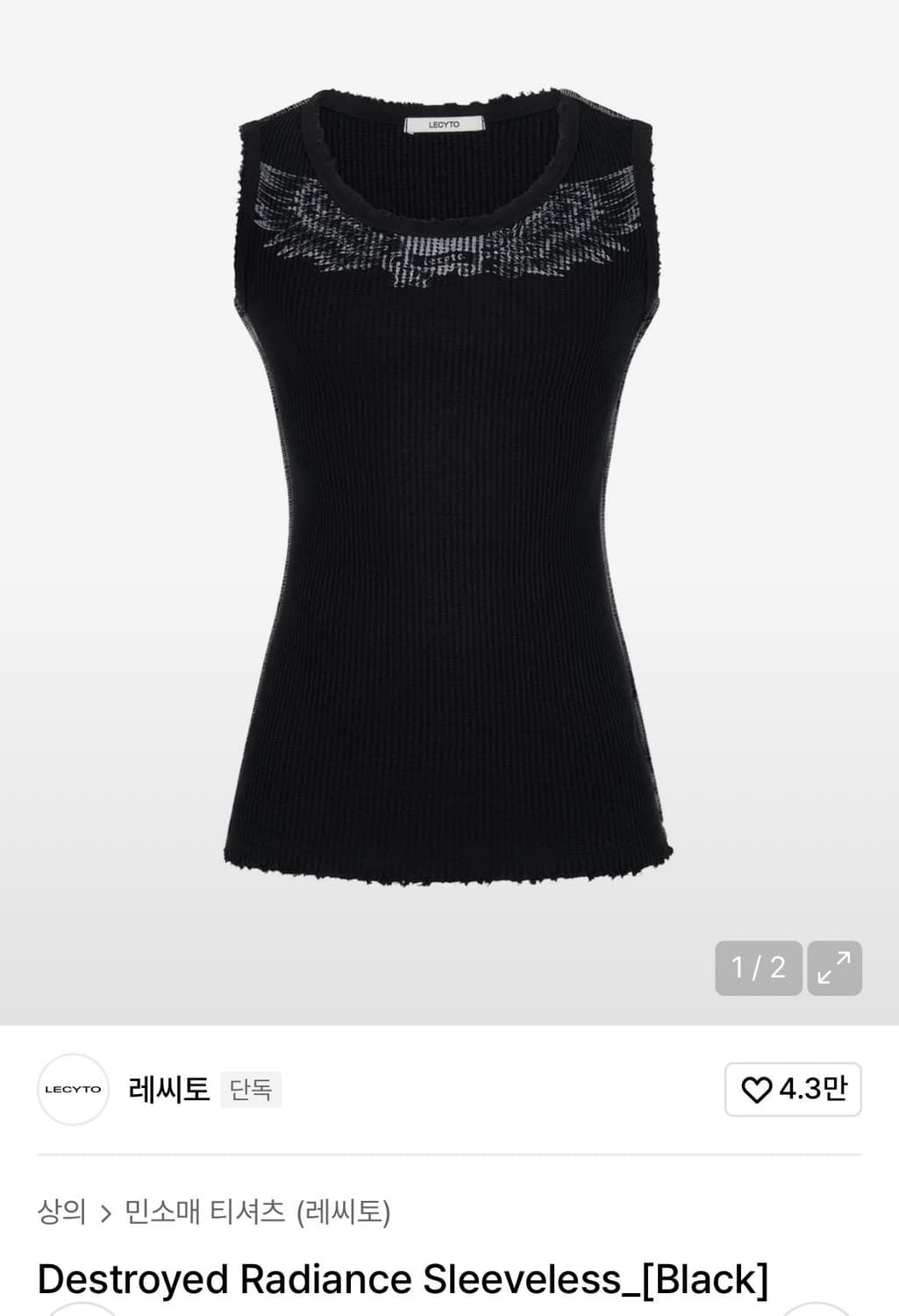Click the LECYTO circular brand logo

tap(74, 1088)
